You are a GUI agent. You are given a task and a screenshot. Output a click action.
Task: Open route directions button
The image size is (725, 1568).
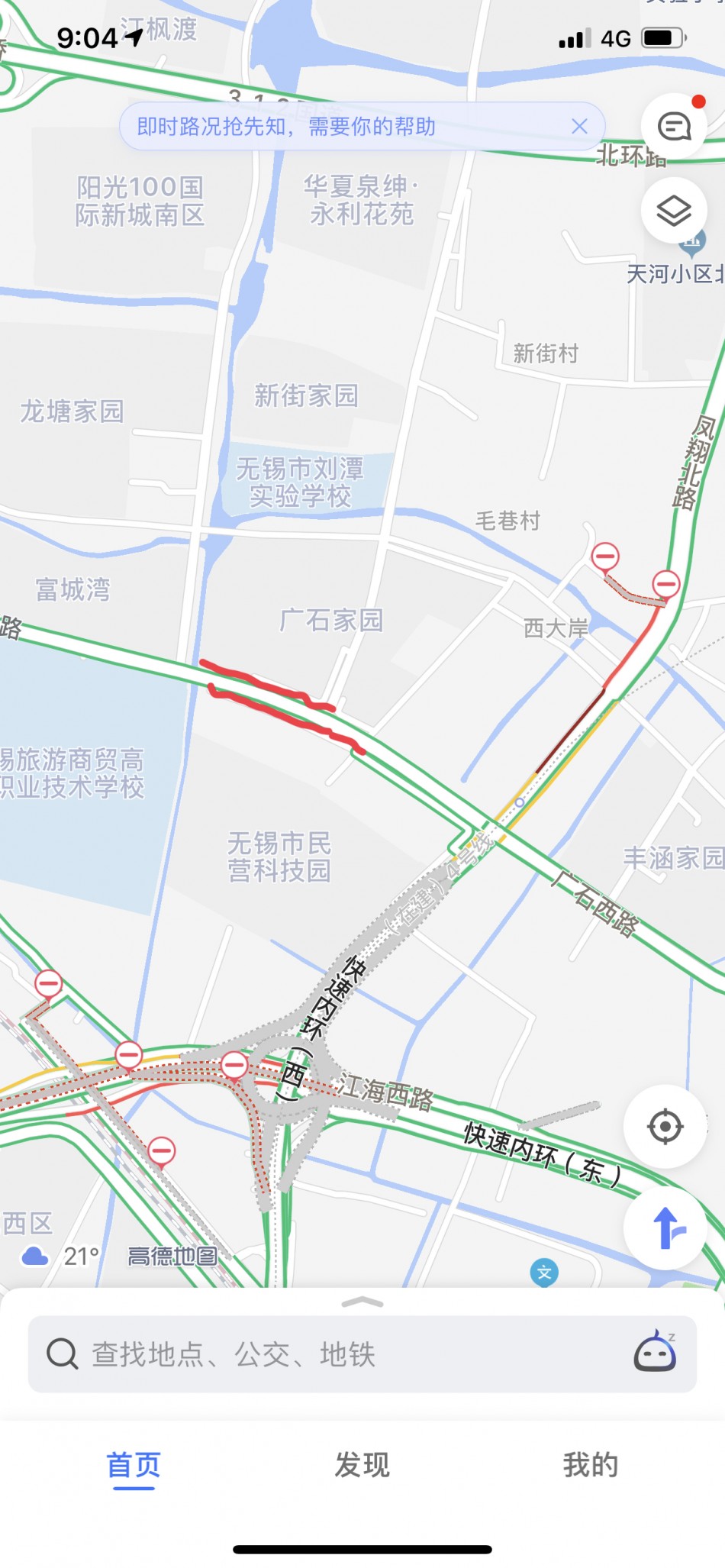pyautogui.click(x=666, y=1228)
